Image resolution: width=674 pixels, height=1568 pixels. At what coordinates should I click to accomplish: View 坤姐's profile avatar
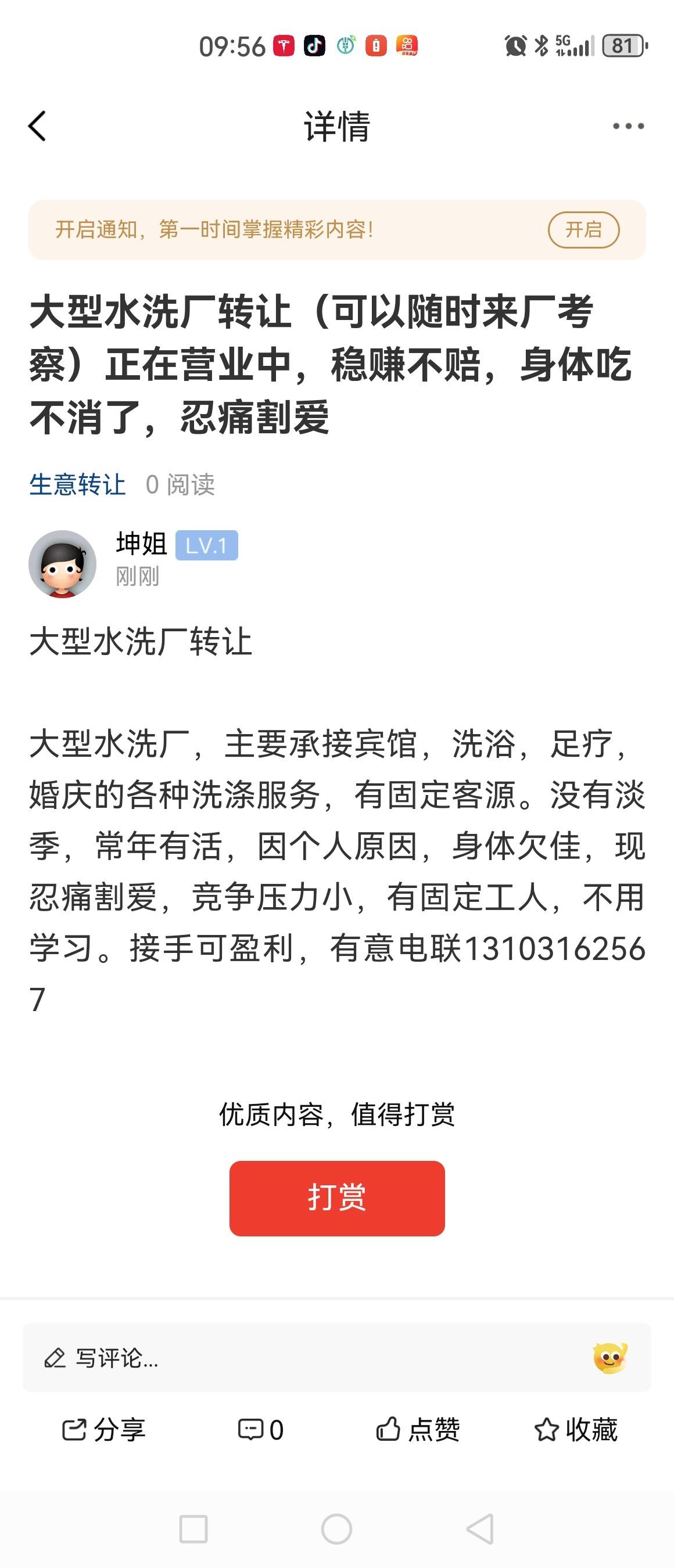click(63, 564)
